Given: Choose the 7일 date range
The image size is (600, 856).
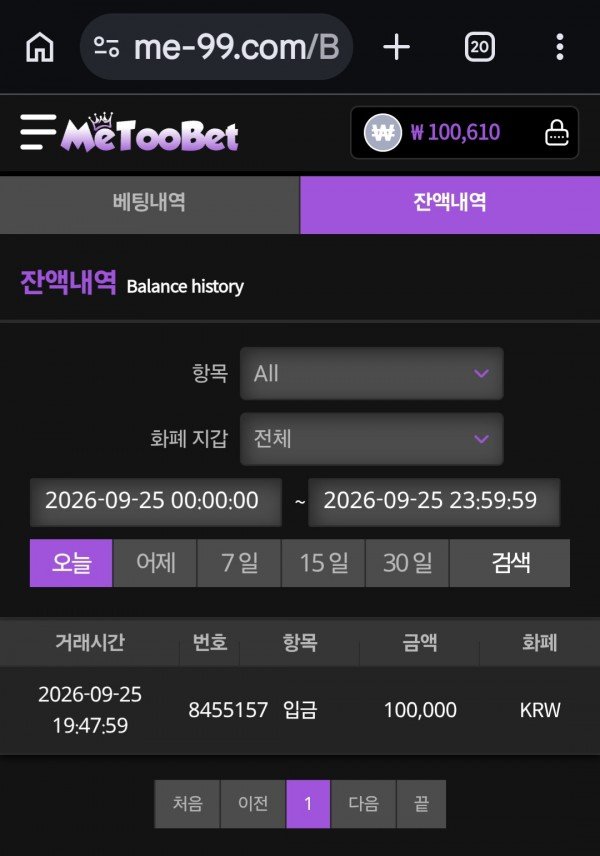Looking at the screenshot, I should [x=239, y=563].
